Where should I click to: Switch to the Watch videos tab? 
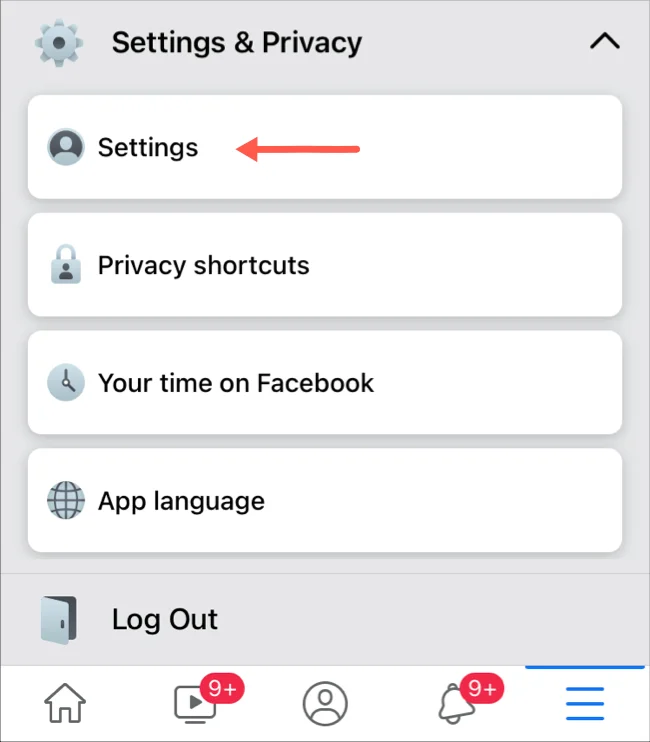(195, 703)
